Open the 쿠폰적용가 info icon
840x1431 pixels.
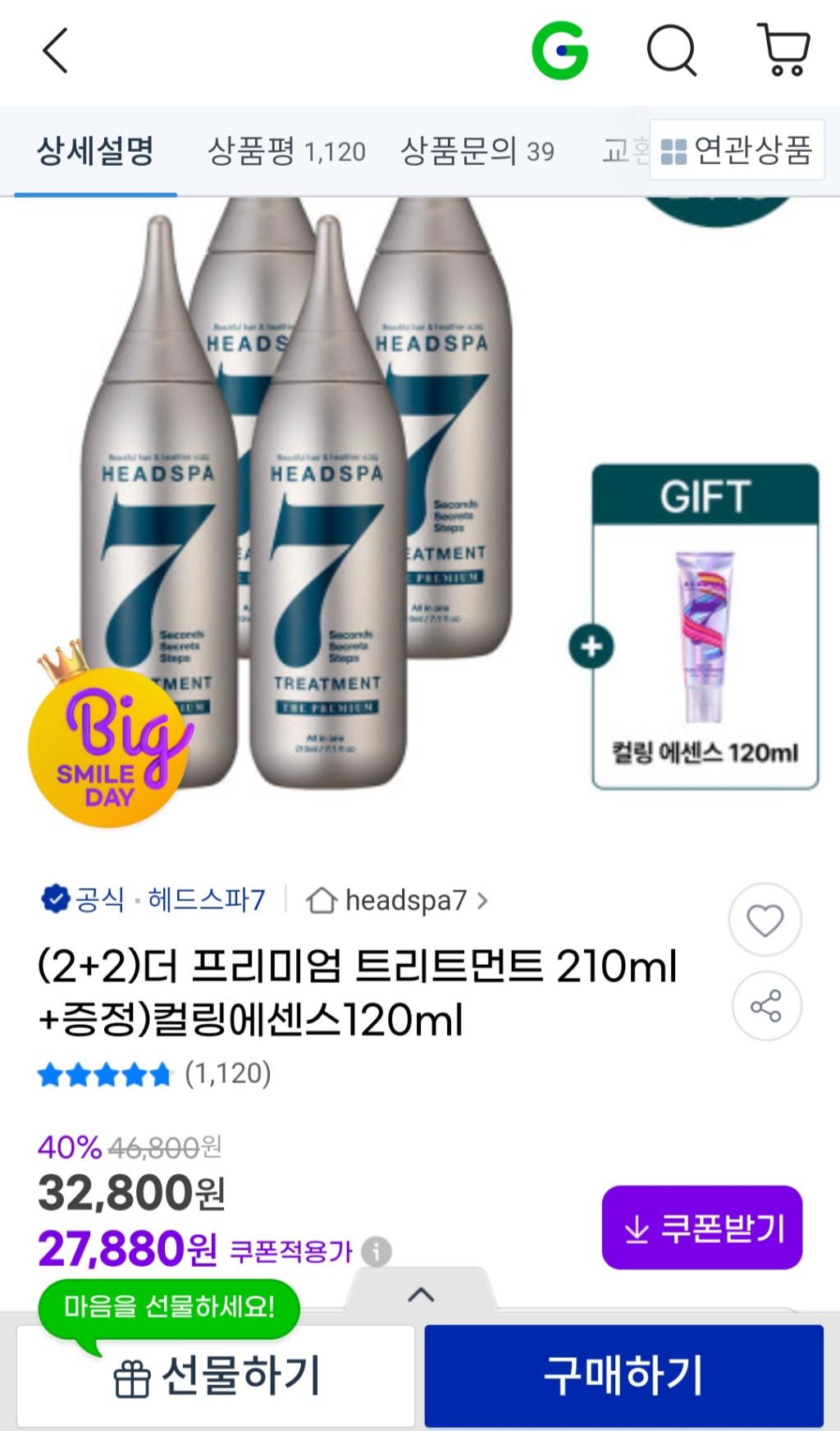click(x=377, y=1252)
